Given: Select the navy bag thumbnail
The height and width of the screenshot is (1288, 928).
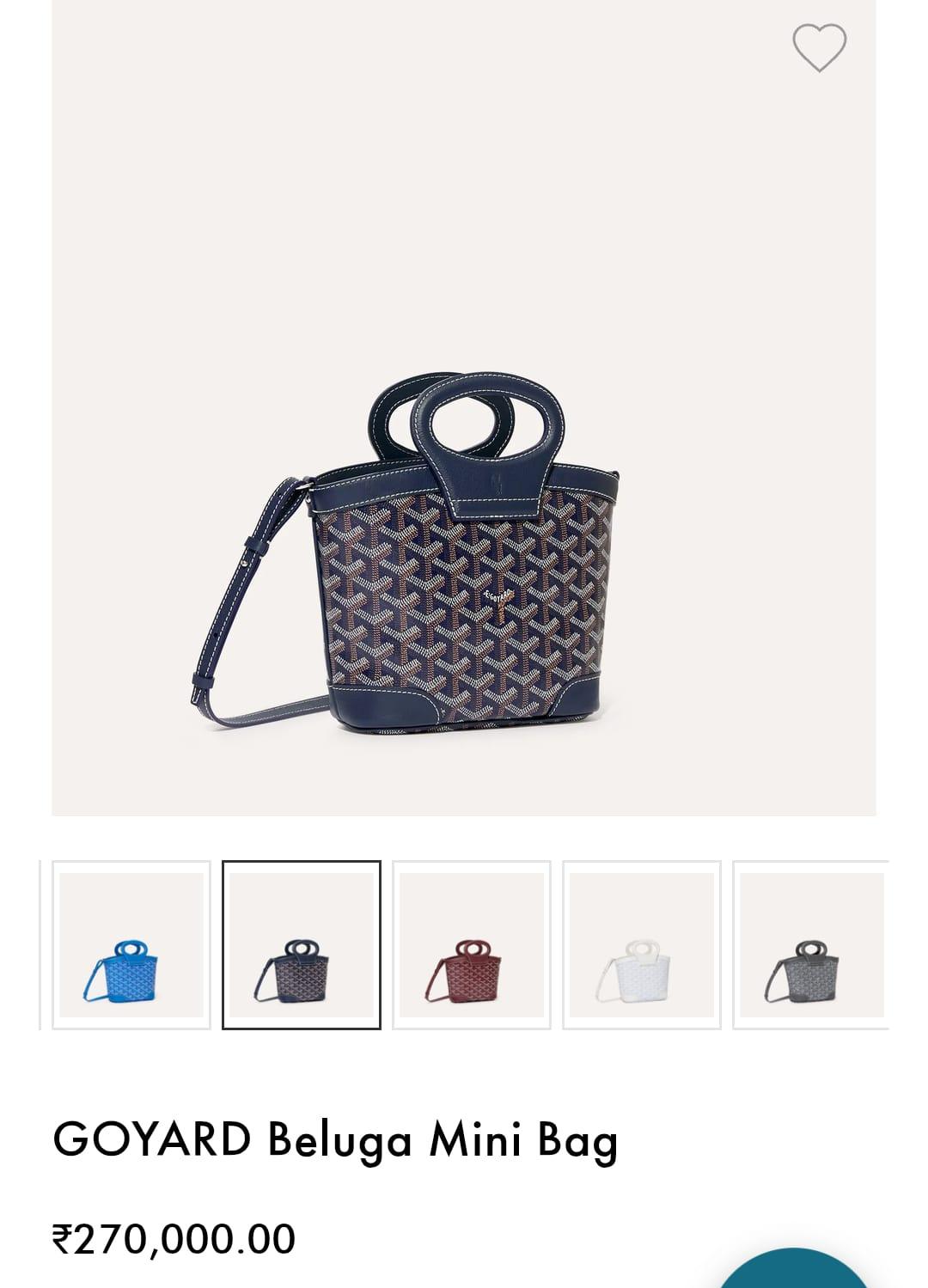Looking at the screenshot, I should pyautogui.click(x=302, y=945).
